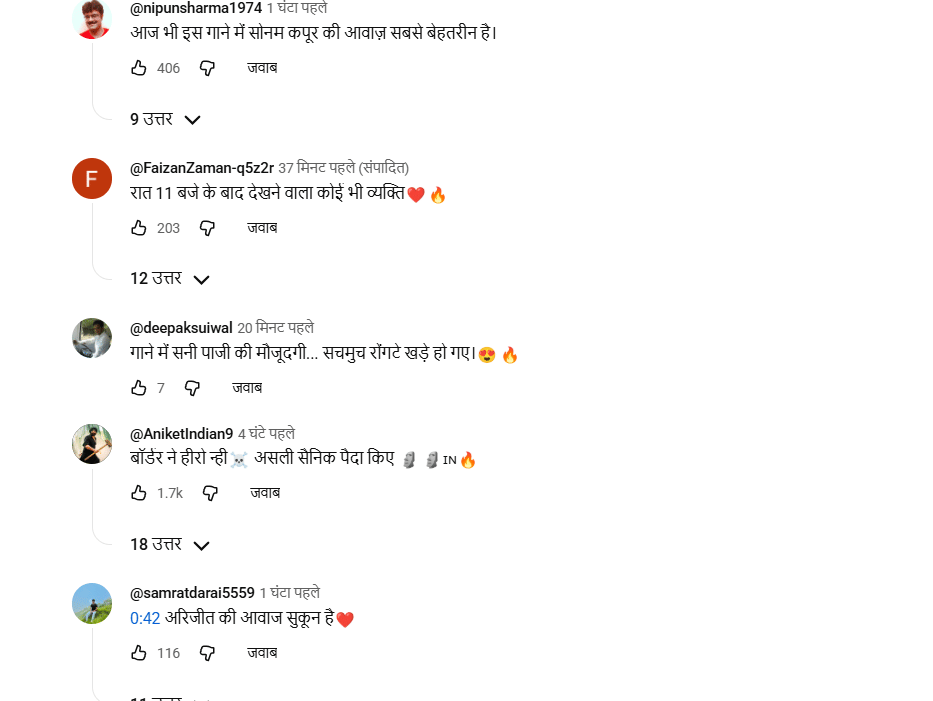The height and width of the screenshot is (701, 933).
Task: Dislike the comment by @FaizanZaman-q5z2r
Action: pyautogui.click(x=207, y=228)
